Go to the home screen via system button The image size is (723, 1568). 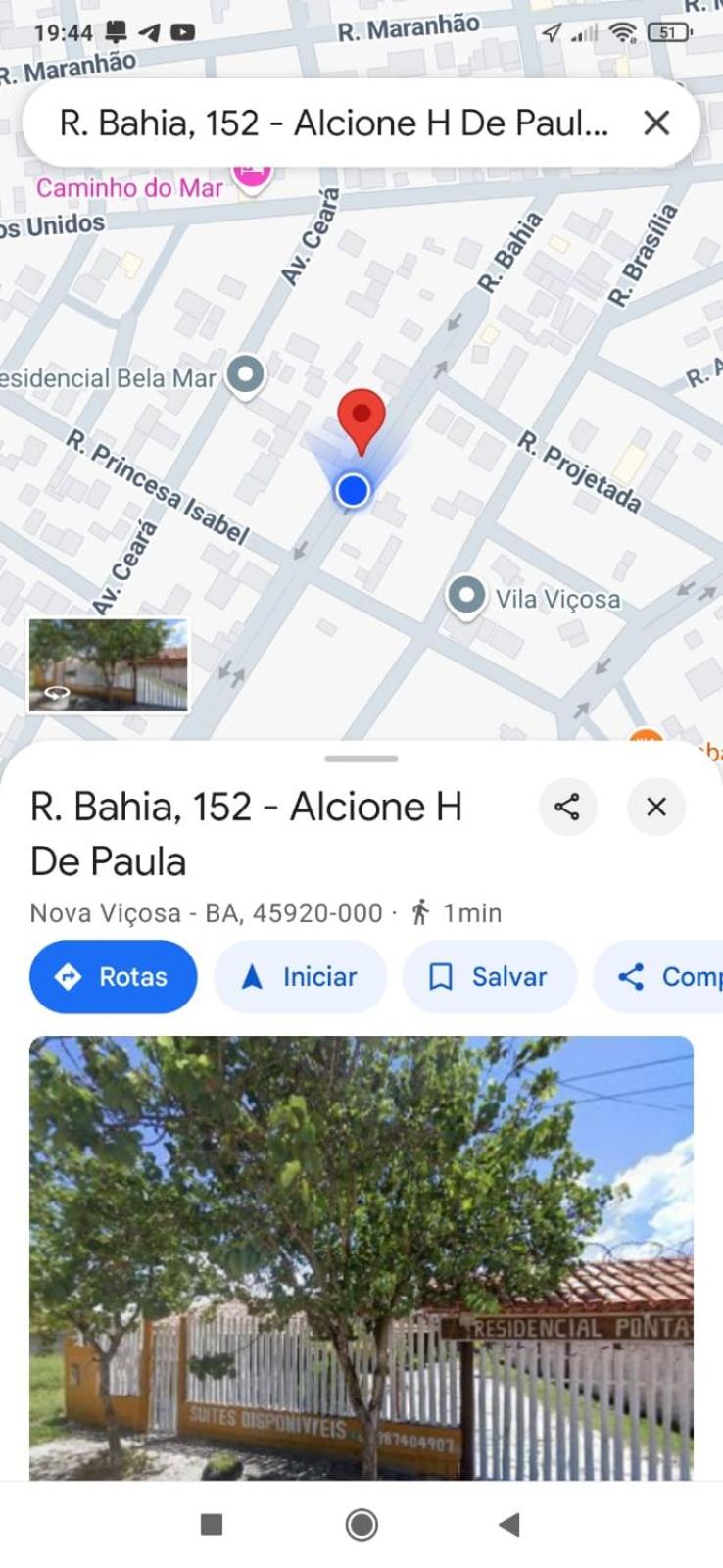point(361,1524)
